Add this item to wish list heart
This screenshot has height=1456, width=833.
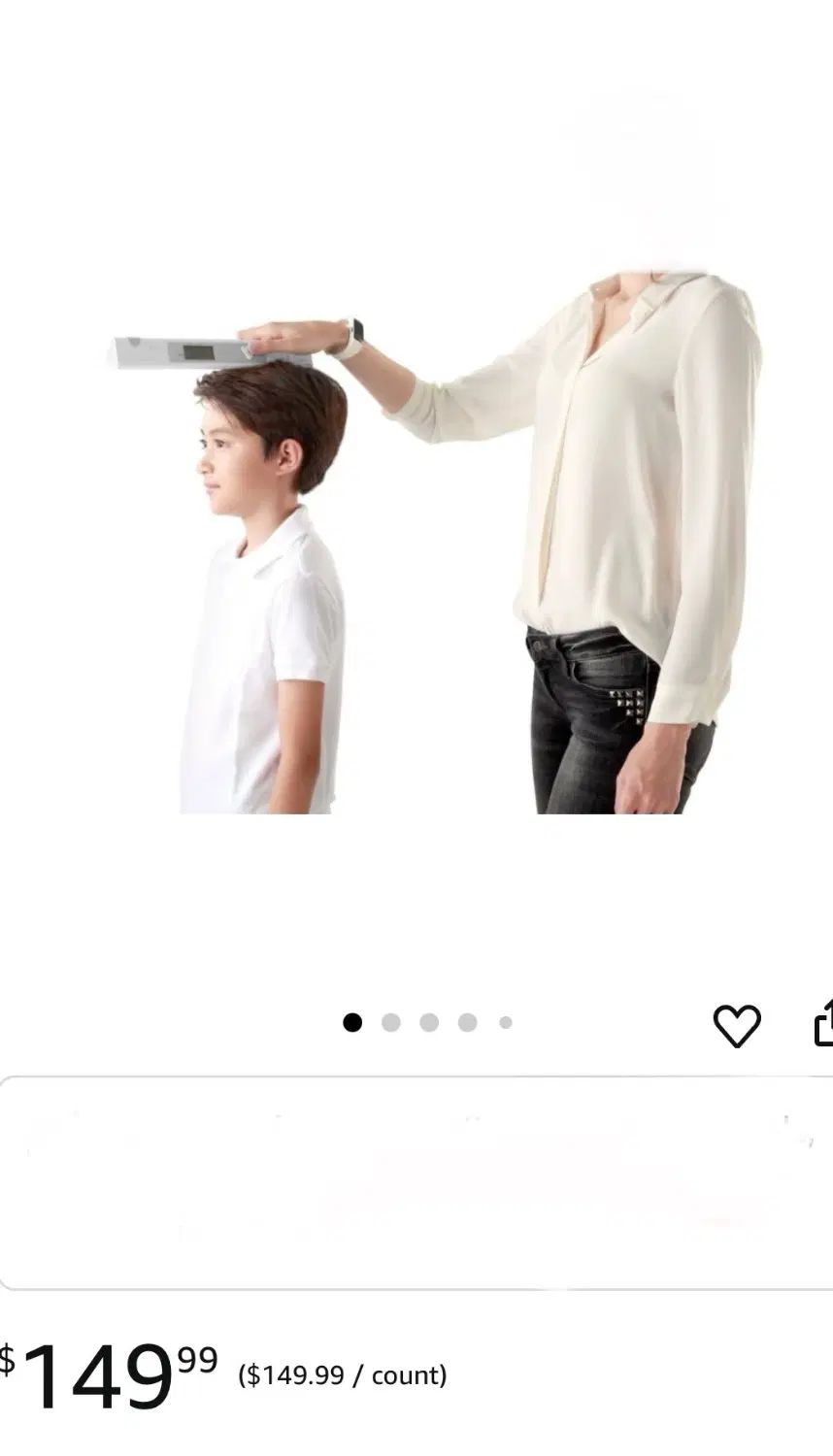click(x=737, y=1026)
